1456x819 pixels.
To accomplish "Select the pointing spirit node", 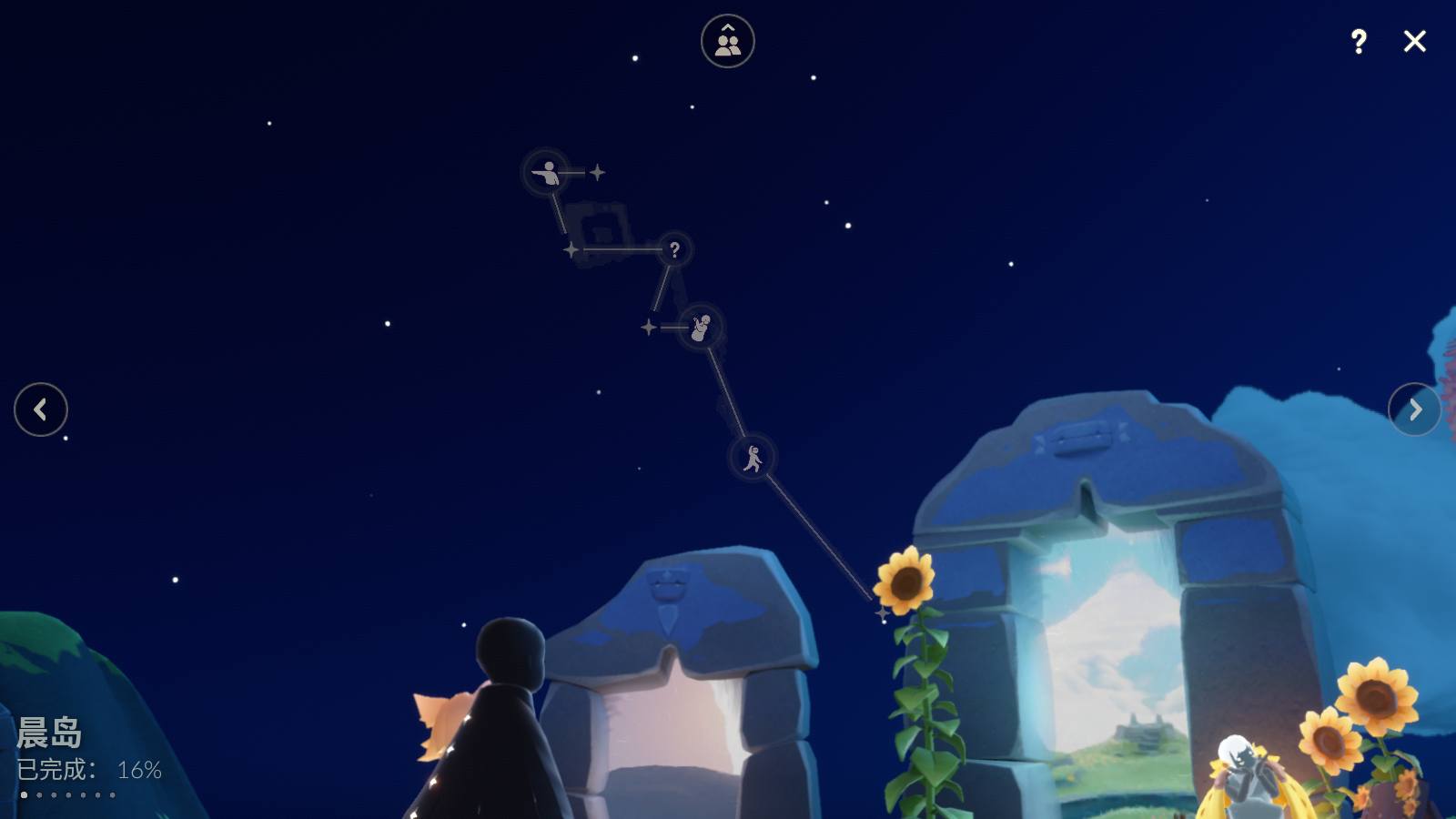I will pyautogui.click(x=547, y=172).
